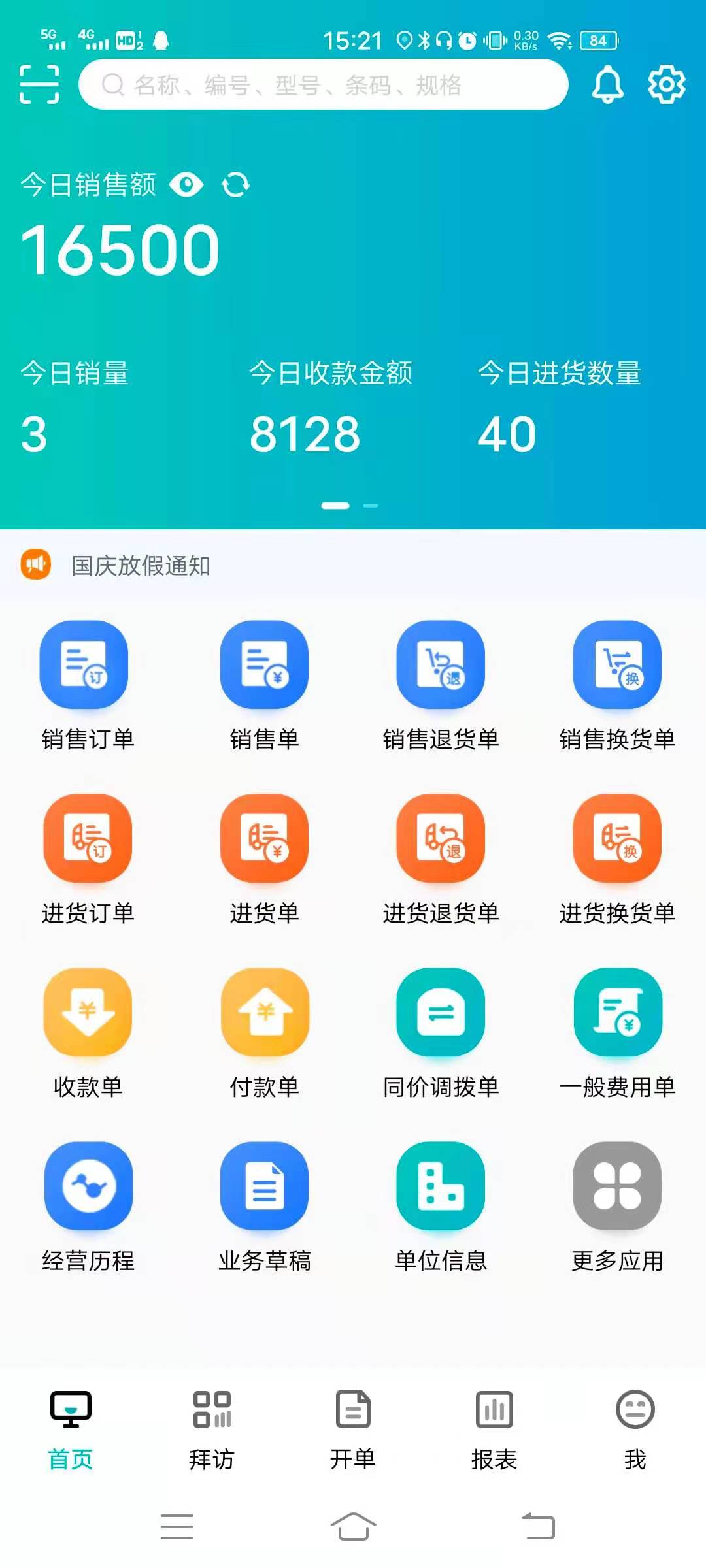The image size is (706, 1568).
Task: Open the barcode scanner icon
Action: point(39,84)
